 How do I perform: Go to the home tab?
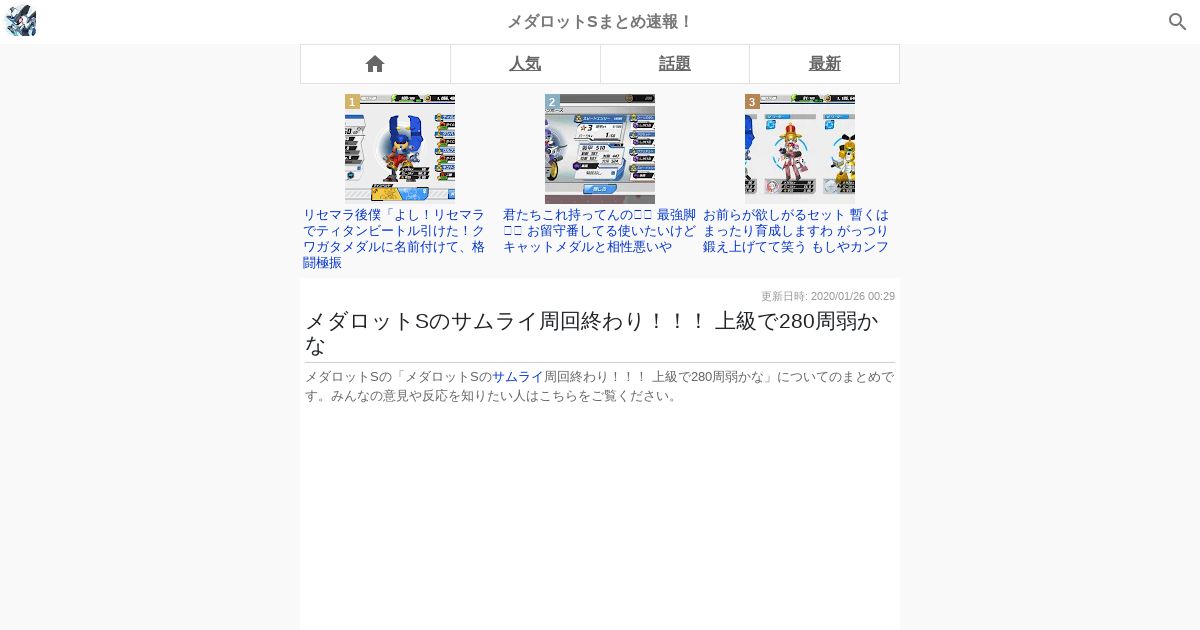click(375, 64)
